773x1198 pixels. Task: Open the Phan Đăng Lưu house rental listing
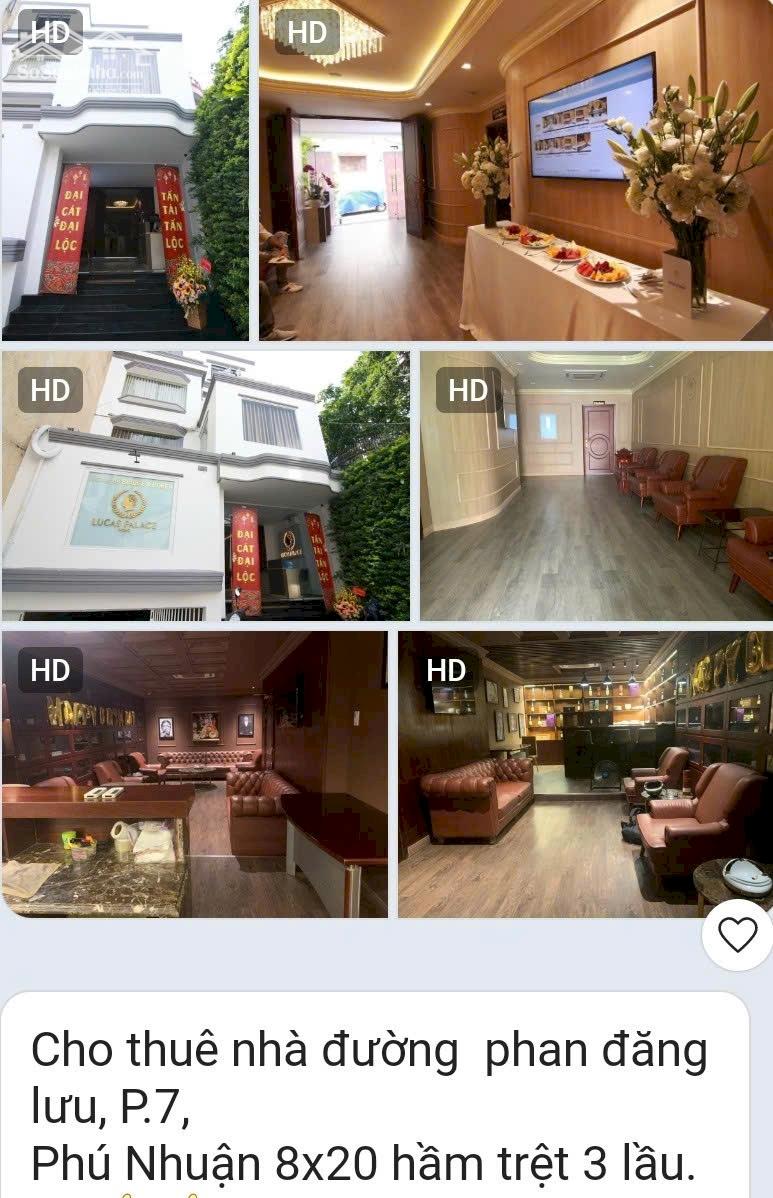(370, 1107)
